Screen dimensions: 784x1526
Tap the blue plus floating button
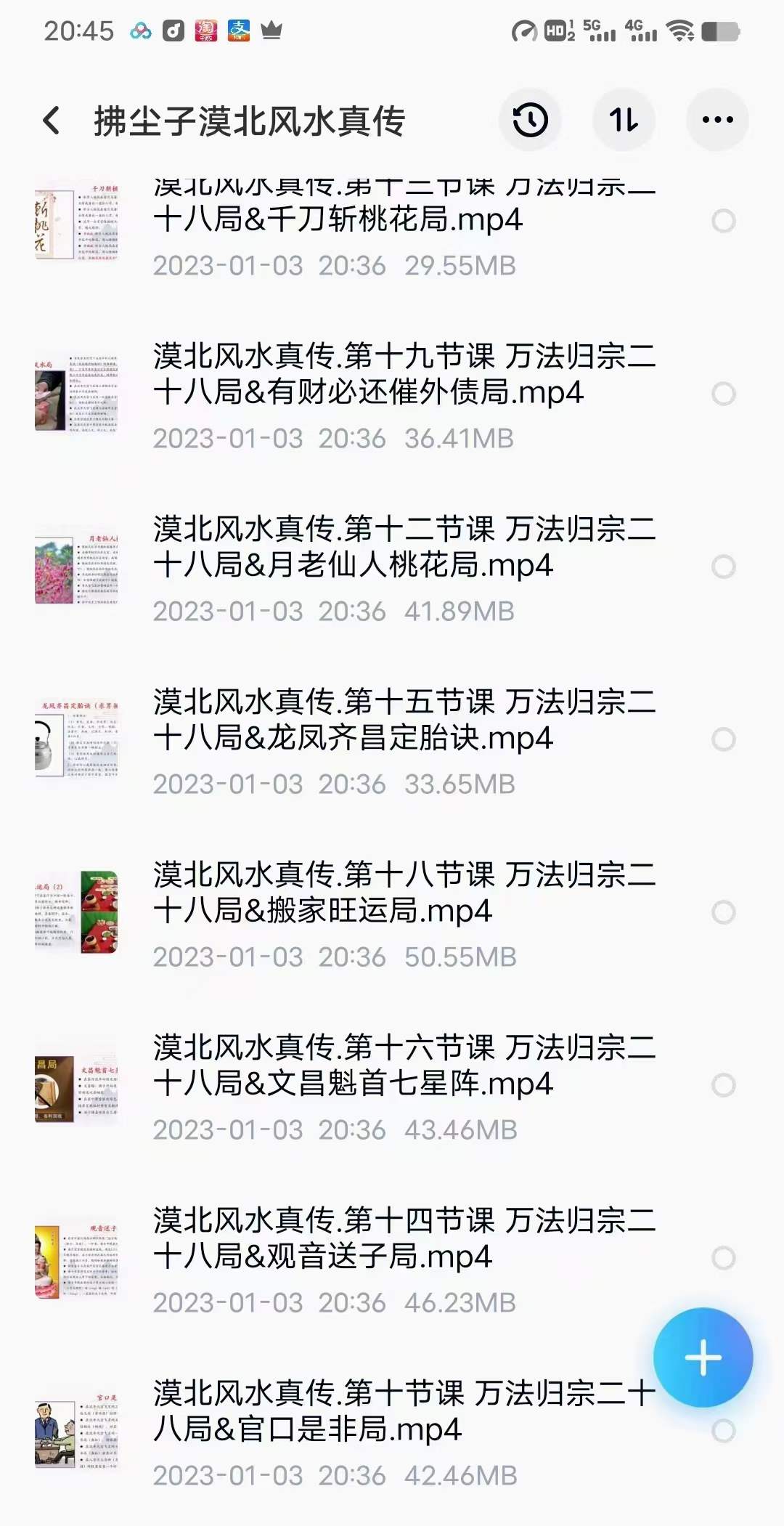tap(703, 1357)
